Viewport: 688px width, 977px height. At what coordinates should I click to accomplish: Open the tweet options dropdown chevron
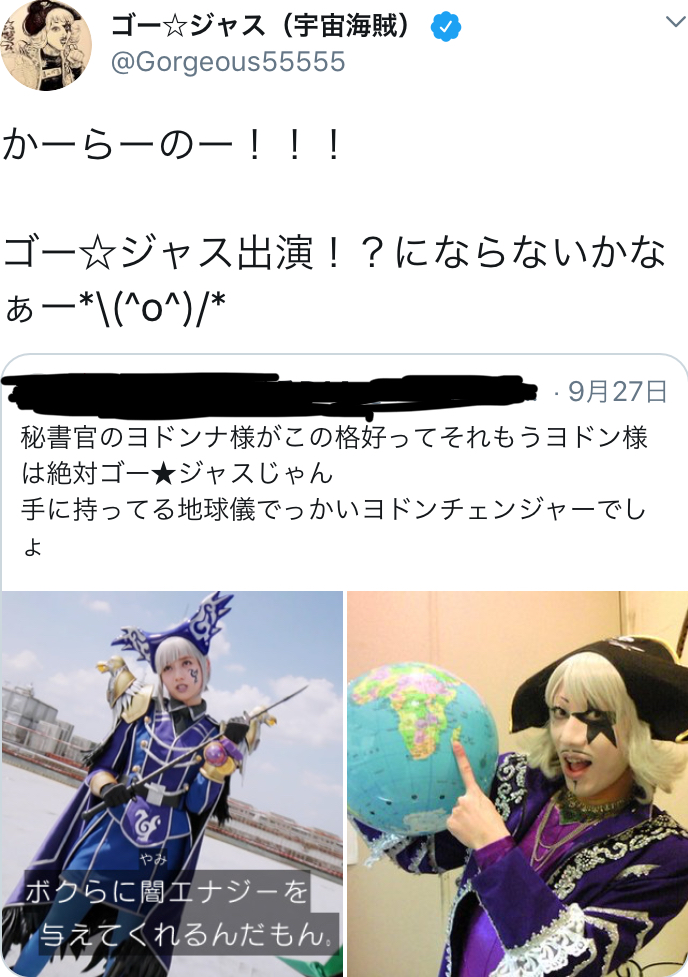tap(672, 22)
